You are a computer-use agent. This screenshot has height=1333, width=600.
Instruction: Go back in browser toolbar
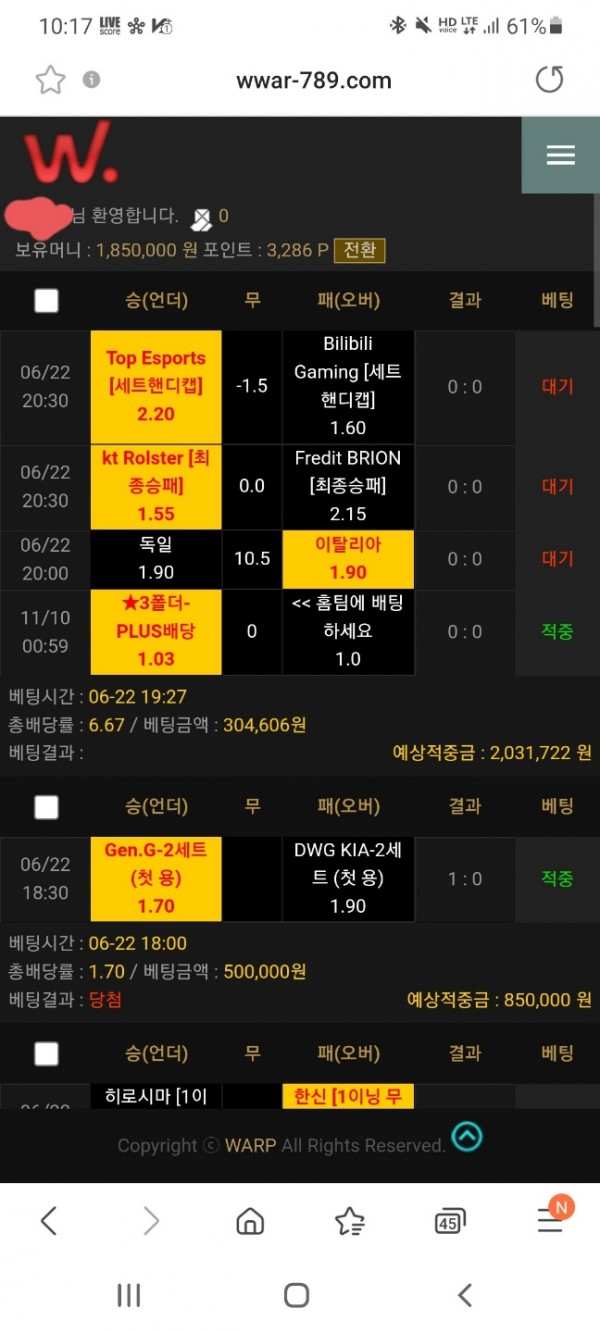tap(49, 1220)
